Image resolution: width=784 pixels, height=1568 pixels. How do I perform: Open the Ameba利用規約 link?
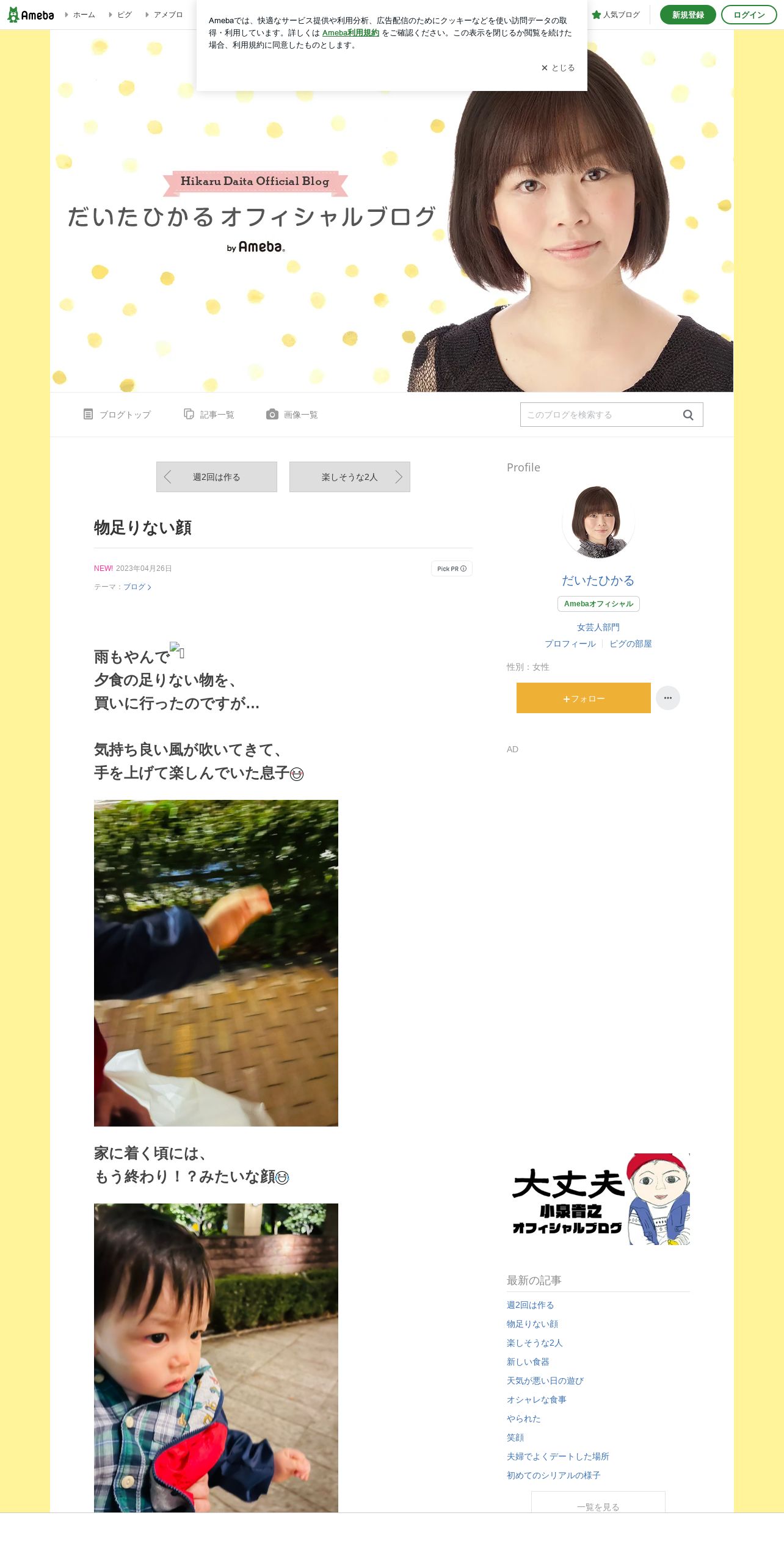point(350,33)
